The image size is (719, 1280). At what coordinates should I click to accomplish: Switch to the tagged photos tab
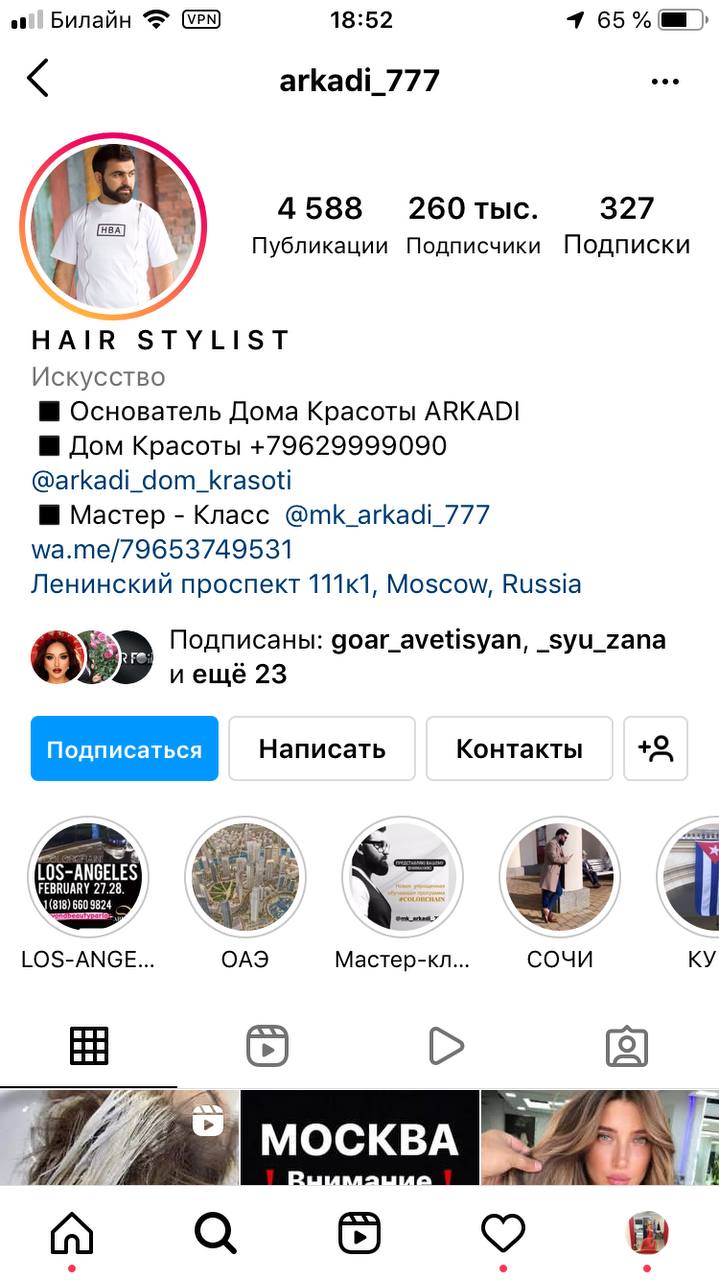pyautogui.click(x=627, y=1047)
